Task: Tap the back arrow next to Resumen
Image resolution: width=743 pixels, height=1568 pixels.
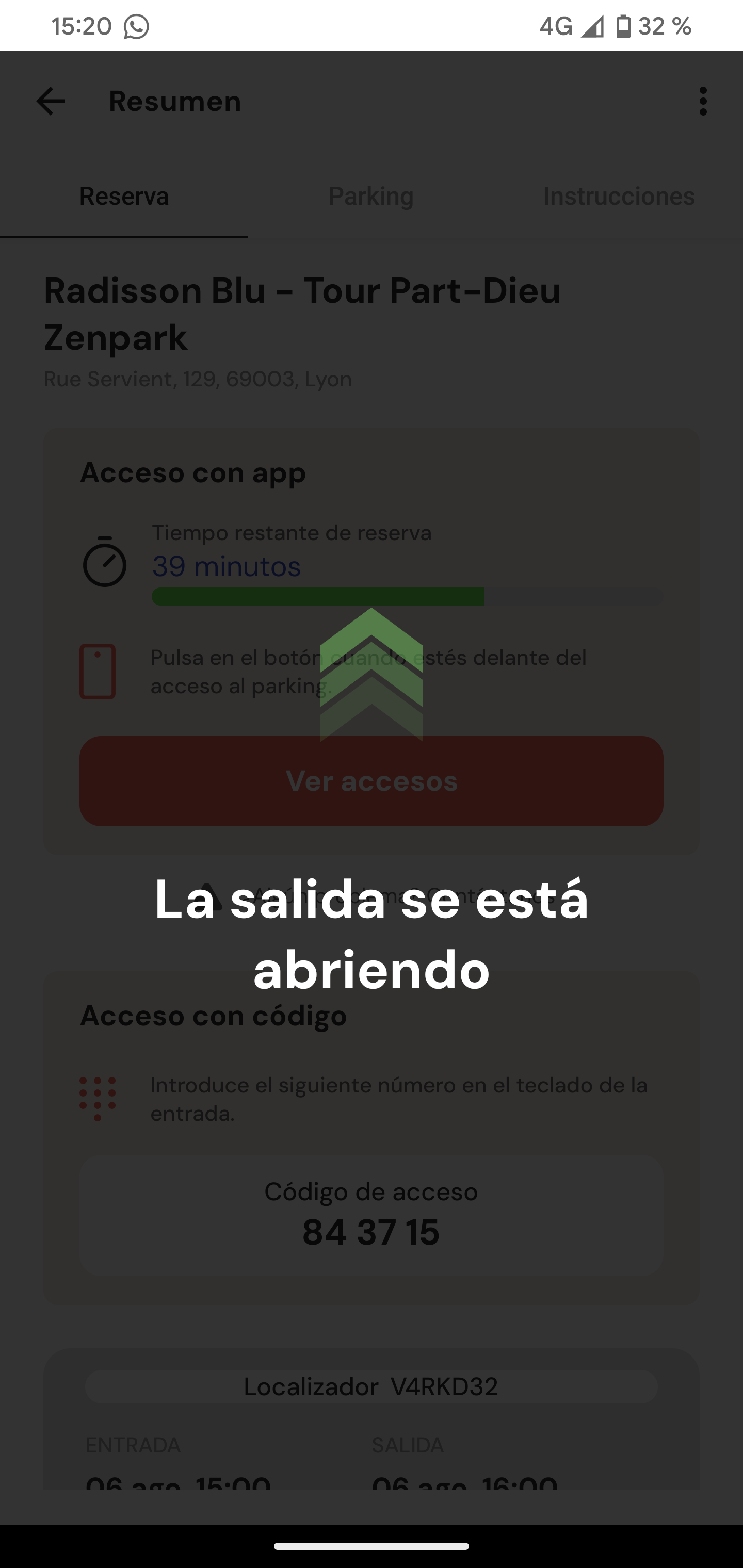Action: (51, 101)
